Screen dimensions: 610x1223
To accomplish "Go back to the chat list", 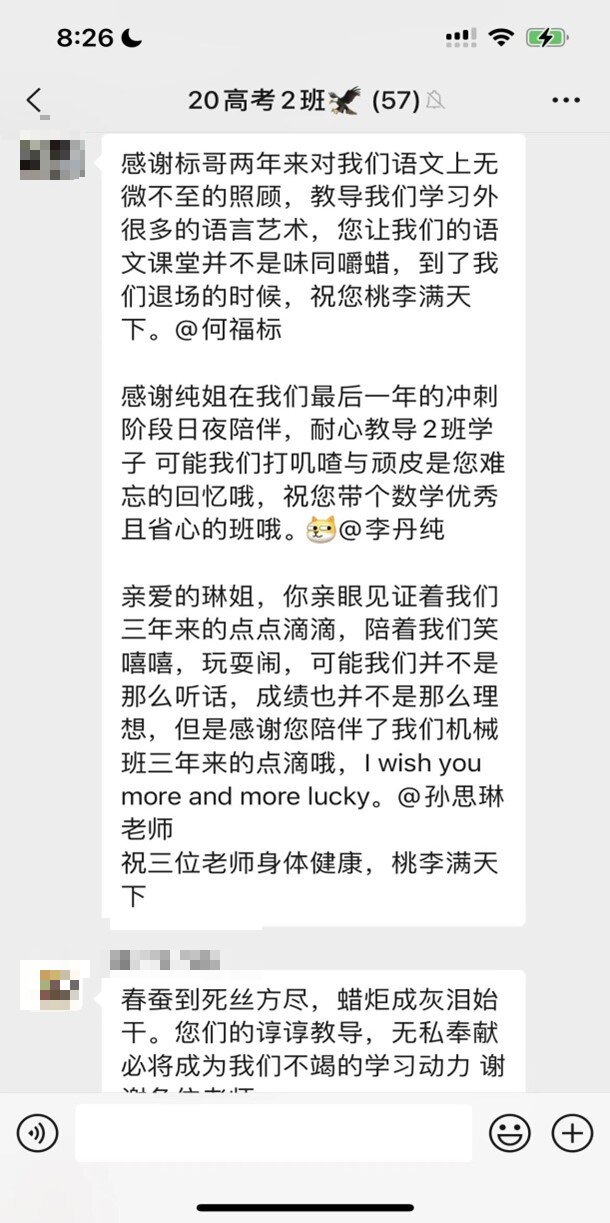I will point(35,101).
